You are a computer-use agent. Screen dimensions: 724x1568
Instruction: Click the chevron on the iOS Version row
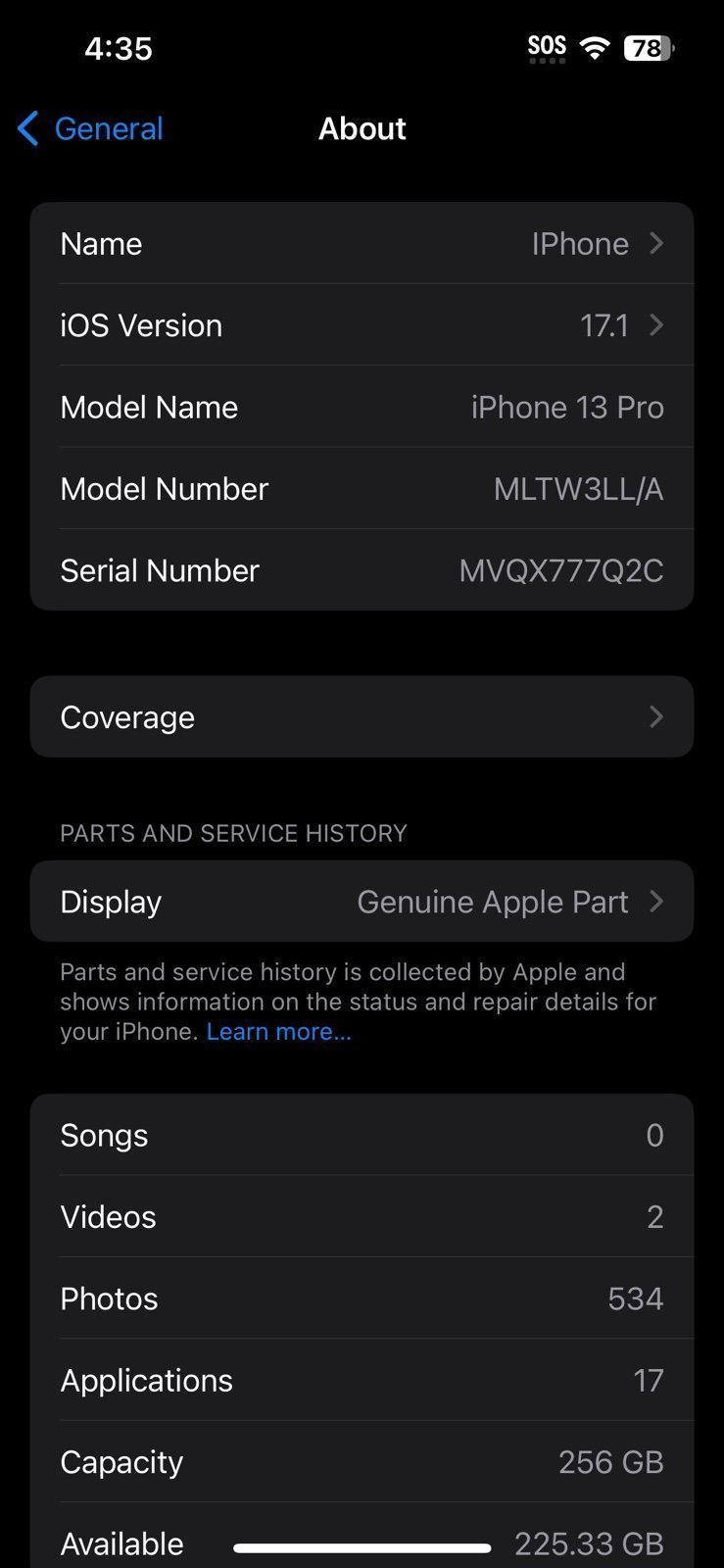coord(656,325)
